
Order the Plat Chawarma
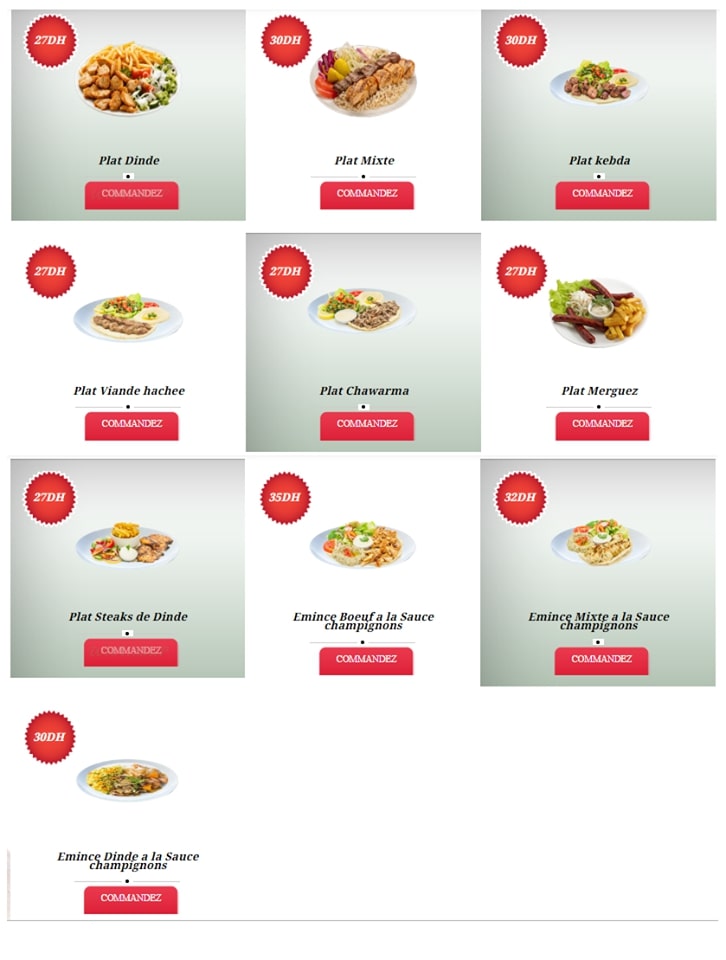point(366,425)
